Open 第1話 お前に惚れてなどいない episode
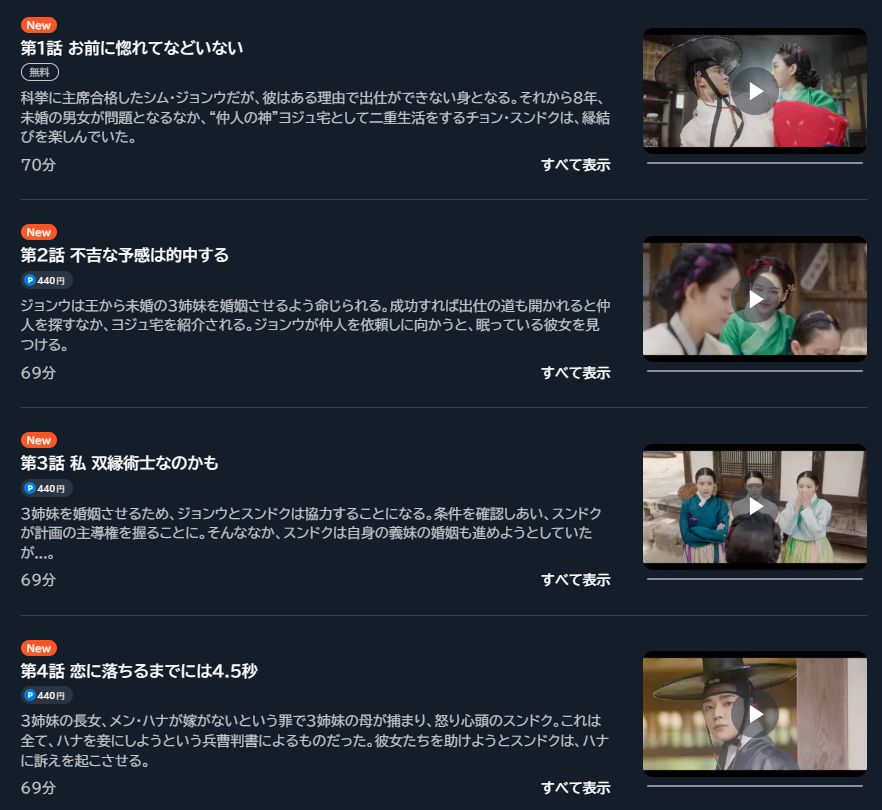 click(132, 47)
